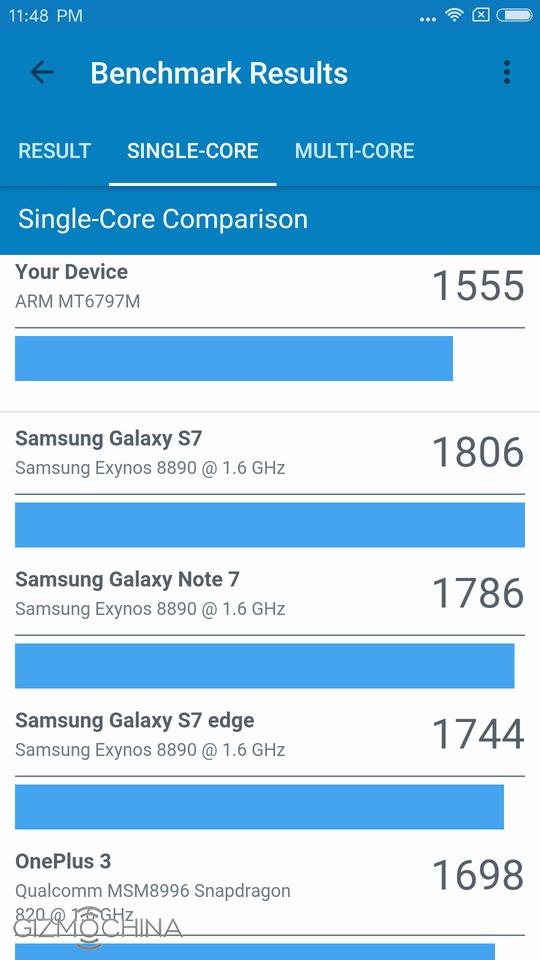The height and width of the screenshot is (960, 540).
Task: Switch to the Multi-Core tab
Action: tap(354, 151)
